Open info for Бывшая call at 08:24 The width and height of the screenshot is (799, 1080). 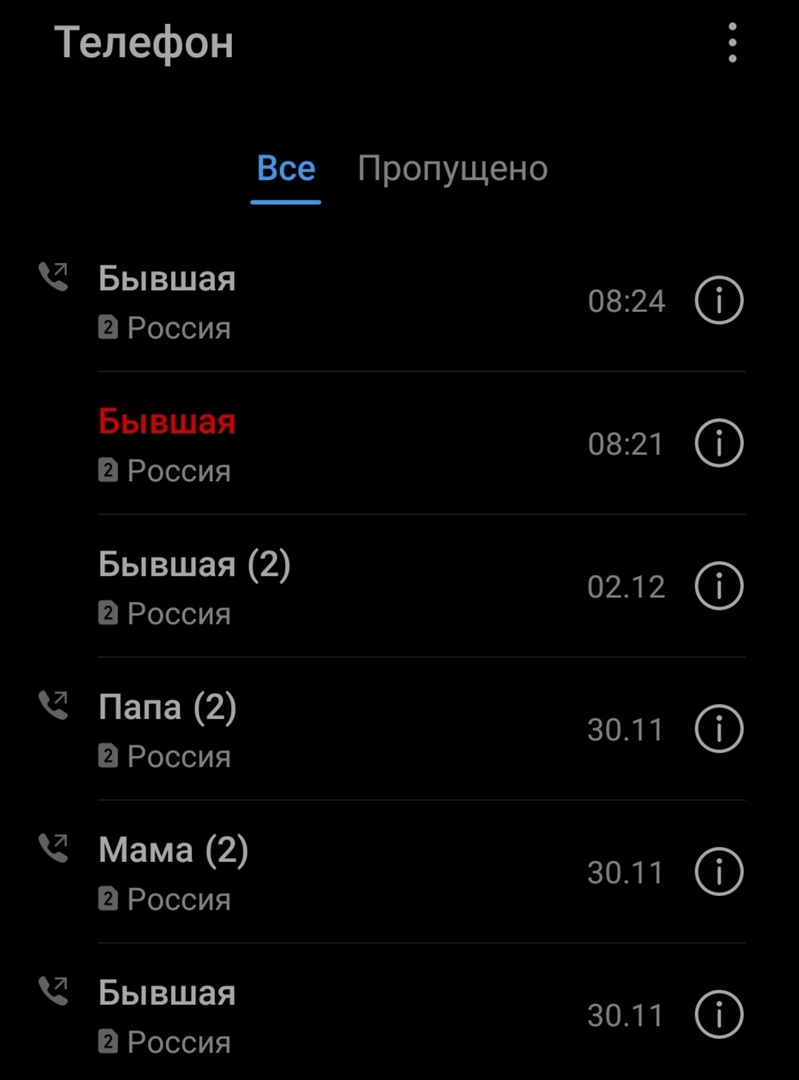click(x=719, y=300)
